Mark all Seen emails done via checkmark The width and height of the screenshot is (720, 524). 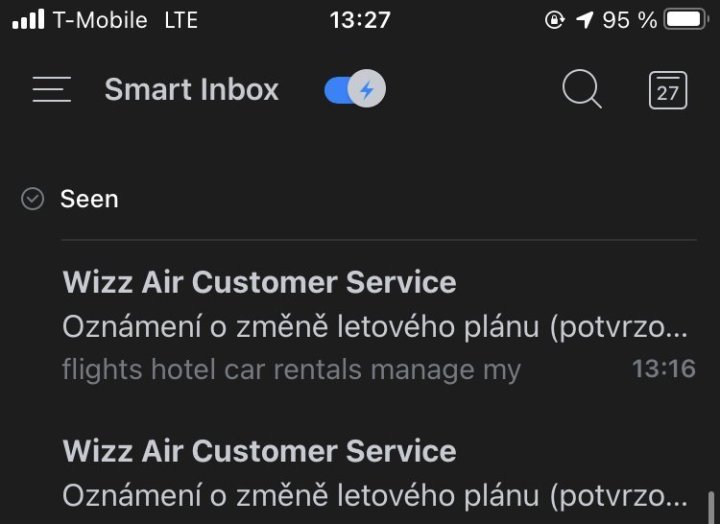tap(33, 199)
